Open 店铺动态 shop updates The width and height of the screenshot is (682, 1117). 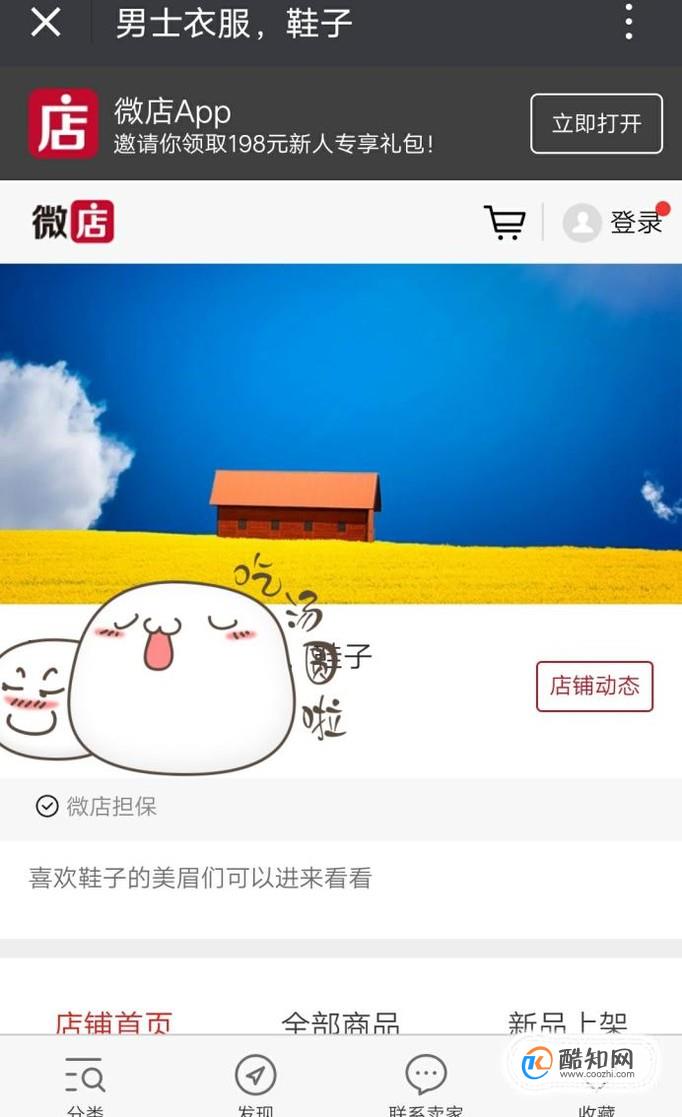pos(594,686)
